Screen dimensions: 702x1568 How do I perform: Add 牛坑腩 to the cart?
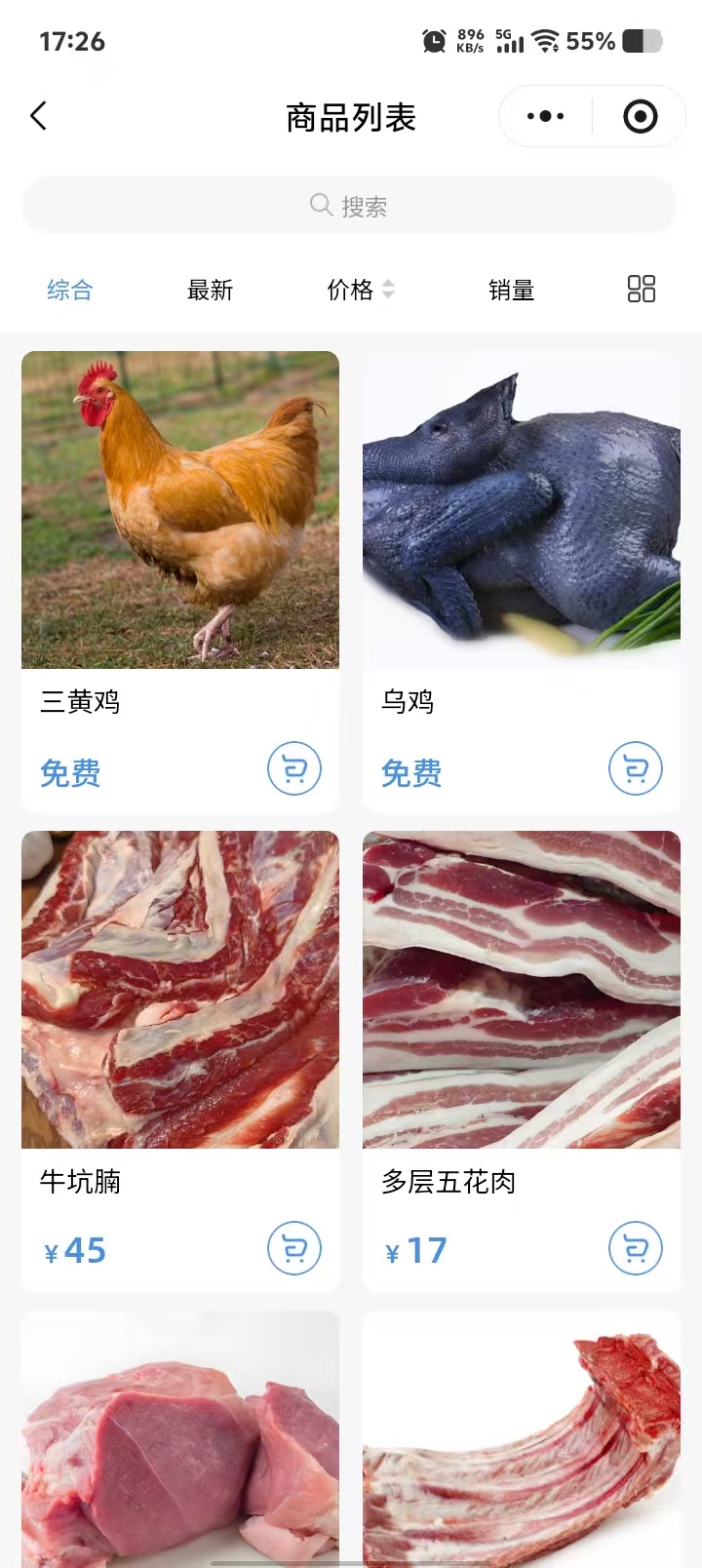[293, 1249]
